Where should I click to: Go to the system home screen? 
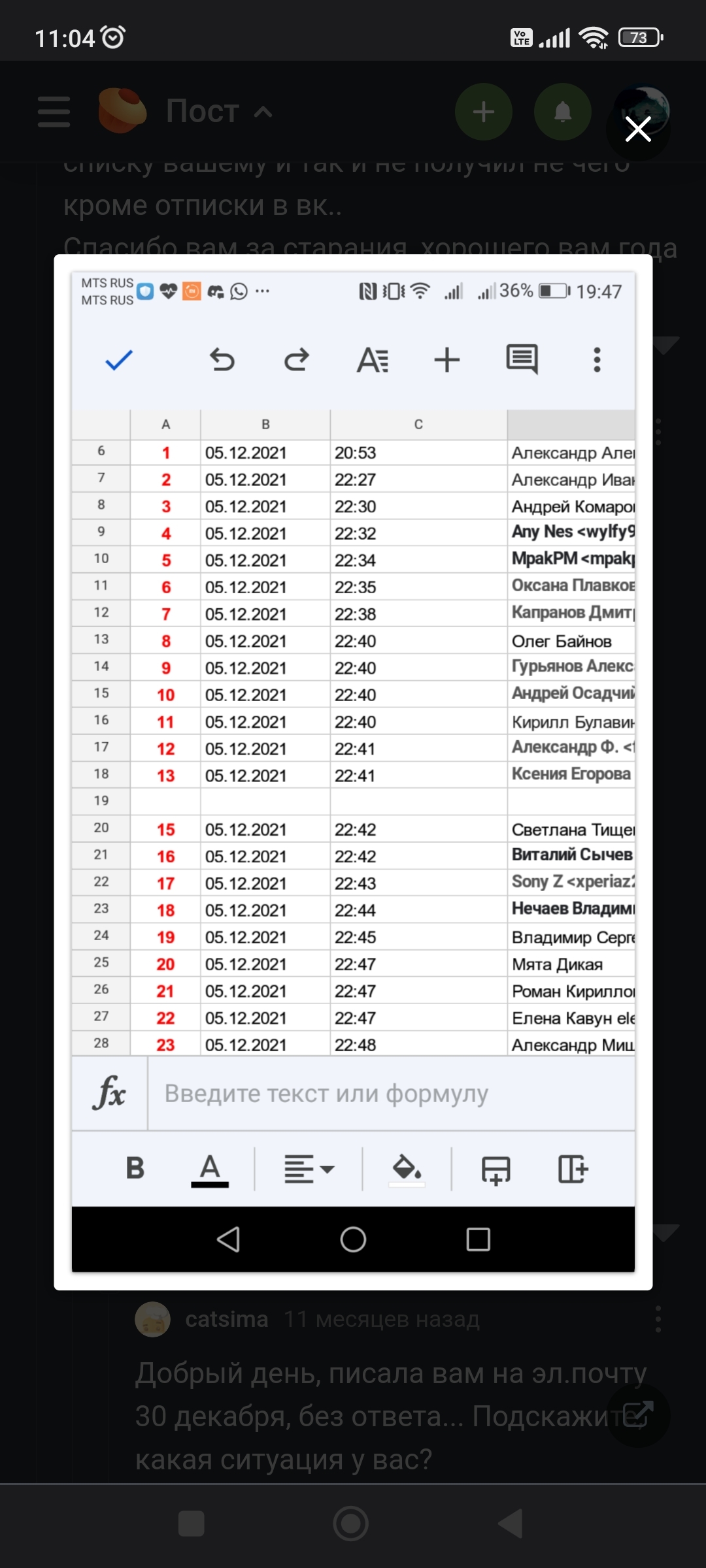(351, 1524)
